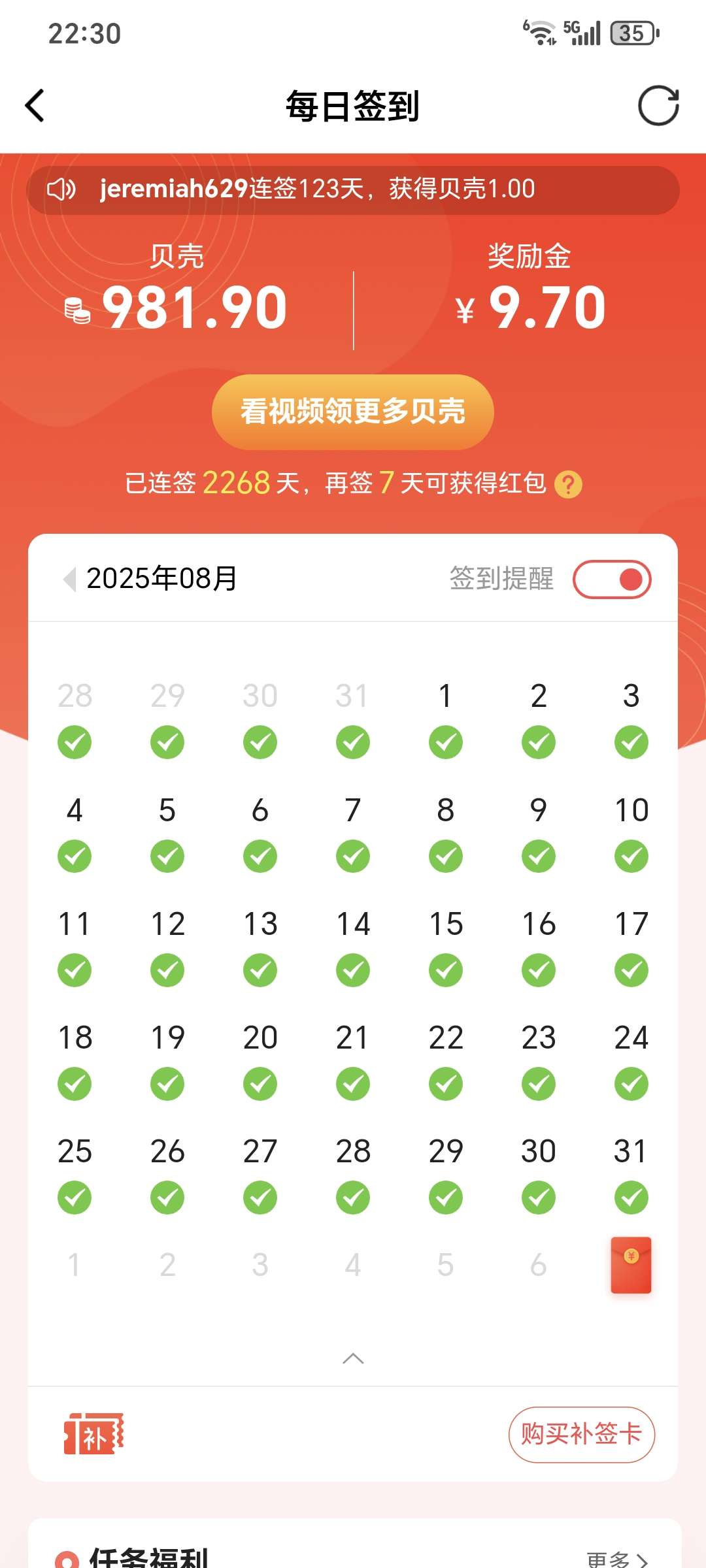Tap 购买补签卡 button
The image size is (706, 1568).
pyautogui.click(x=581, y=1435)
